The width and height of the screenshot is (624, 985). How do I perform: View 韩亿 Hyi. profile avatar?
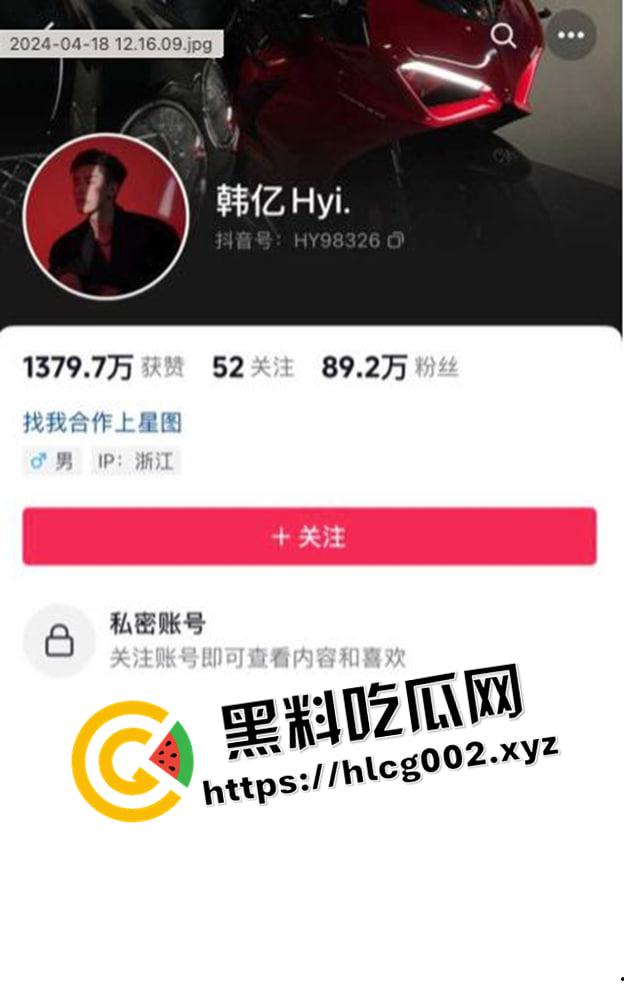[x=105, y=217]
